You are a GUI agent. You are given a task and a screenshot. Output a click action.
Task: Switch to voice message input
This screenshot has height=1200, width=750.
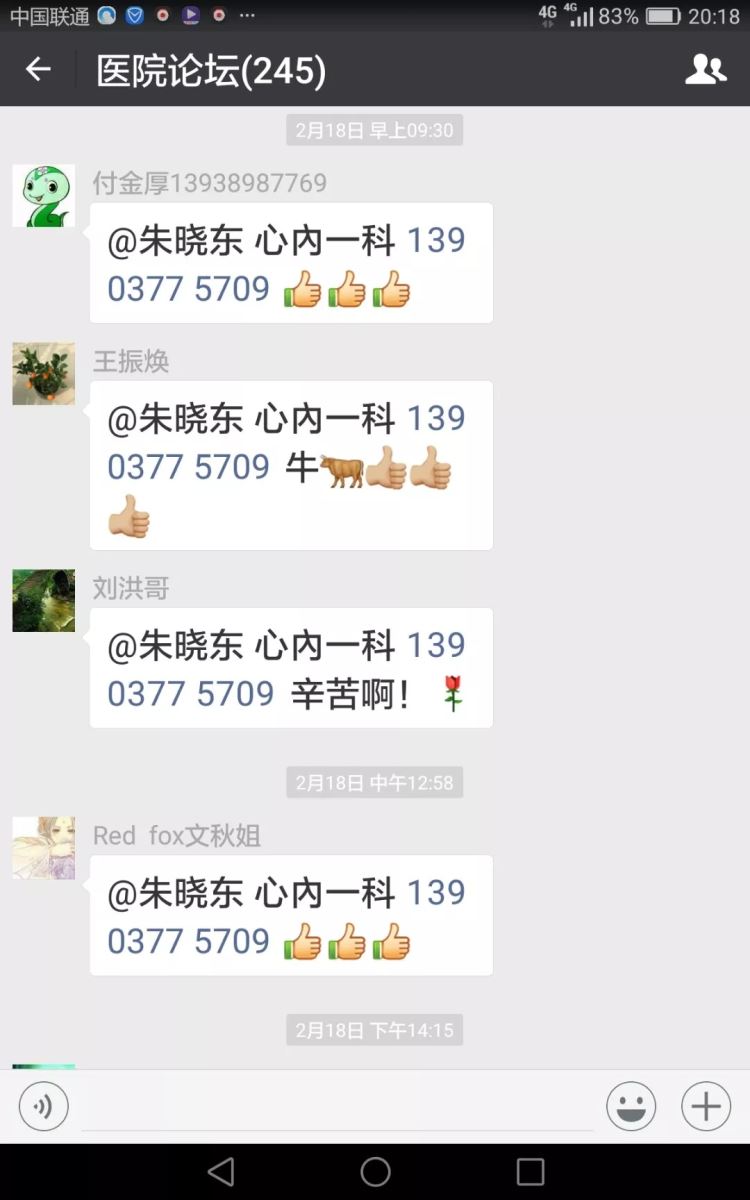point(44,1107)
